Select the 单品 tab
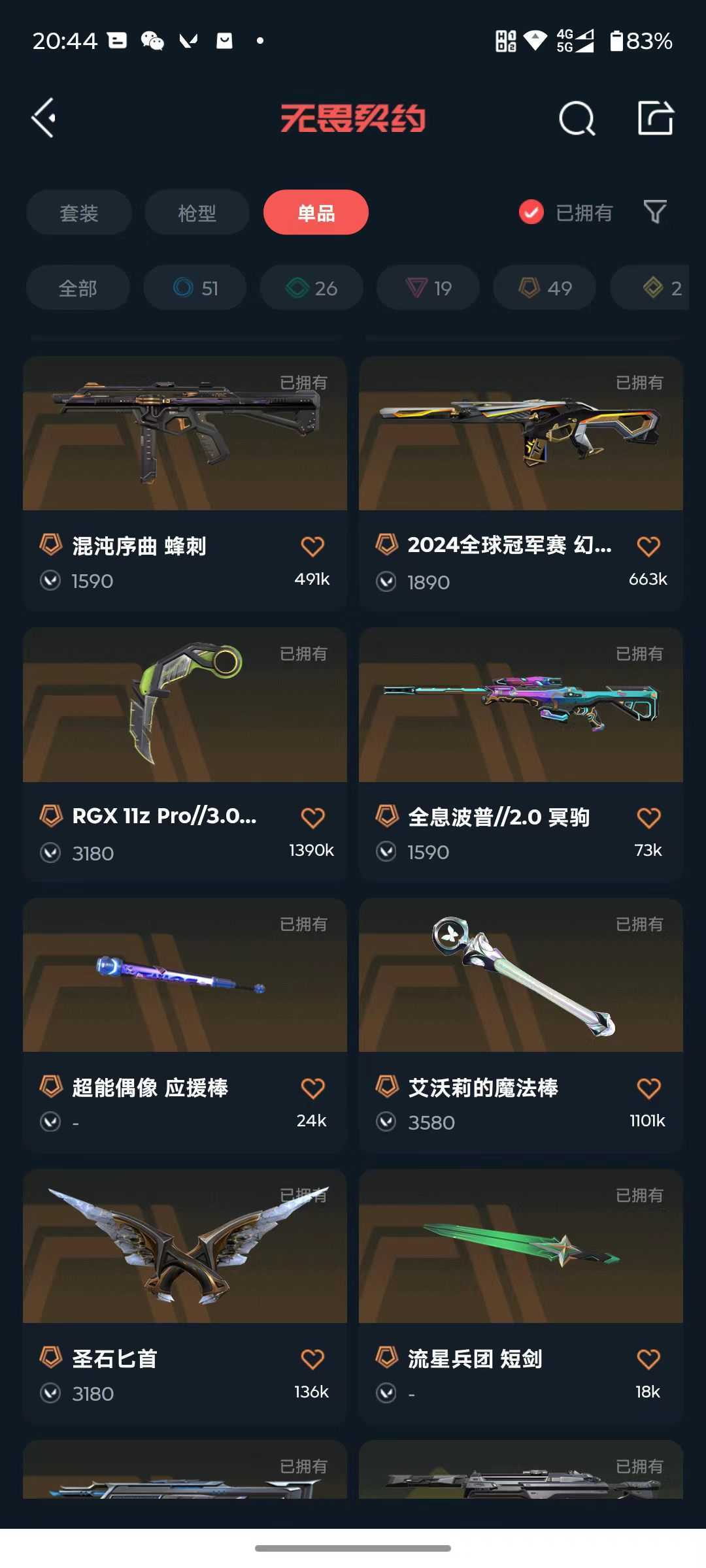This screenshot has width=706, height=1568. coord(316,212)
